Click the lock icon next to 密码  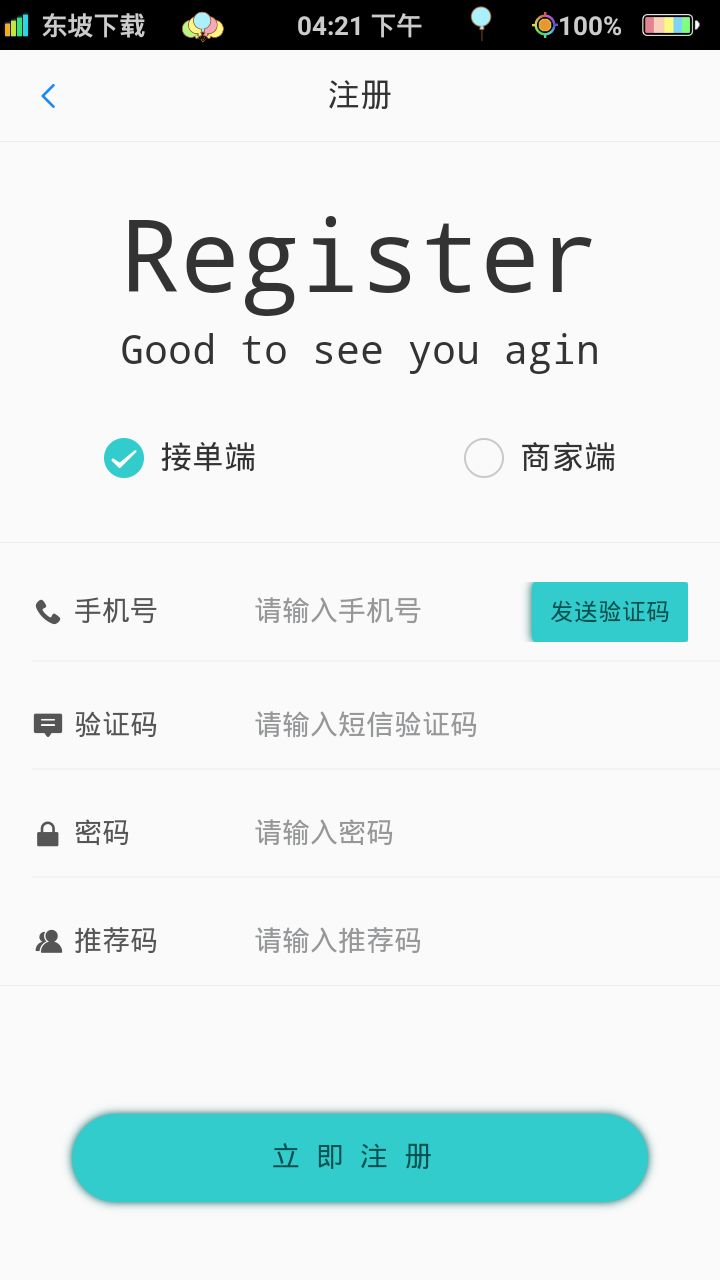47,832
